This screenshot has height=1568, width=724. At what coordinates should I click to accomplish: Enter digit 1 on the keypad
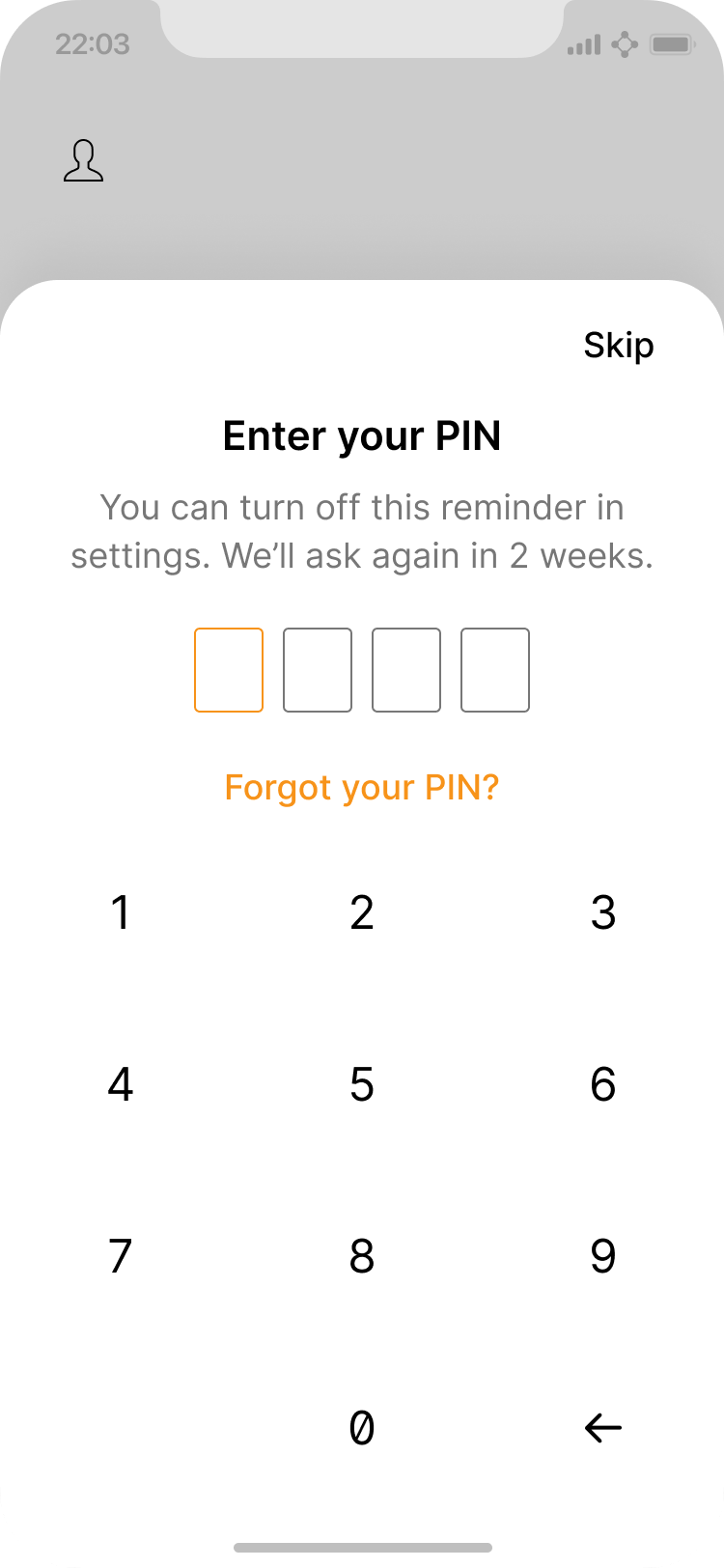click(121, 912)
